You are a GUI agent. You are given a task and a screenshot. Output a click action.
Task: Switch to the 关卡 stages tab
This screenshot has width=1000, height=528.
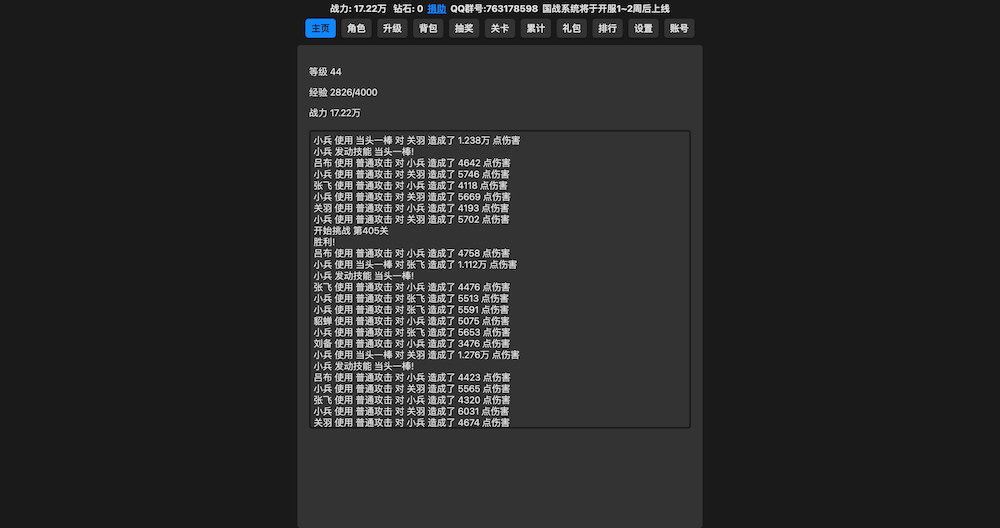tap(500, 28)
